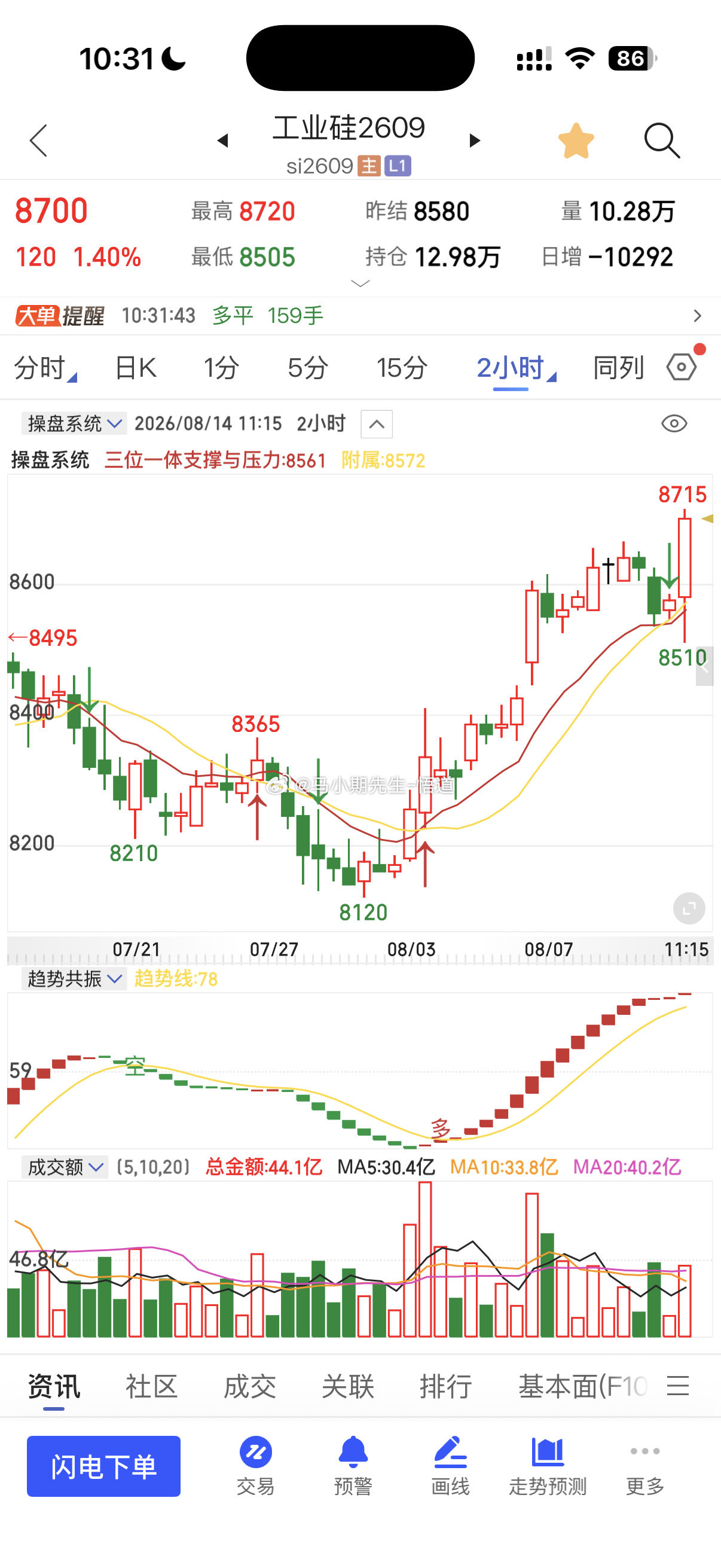Viewport: 721px width, 1568px height.
Task: Open chart settings hexagon icon
Action: 682,367
